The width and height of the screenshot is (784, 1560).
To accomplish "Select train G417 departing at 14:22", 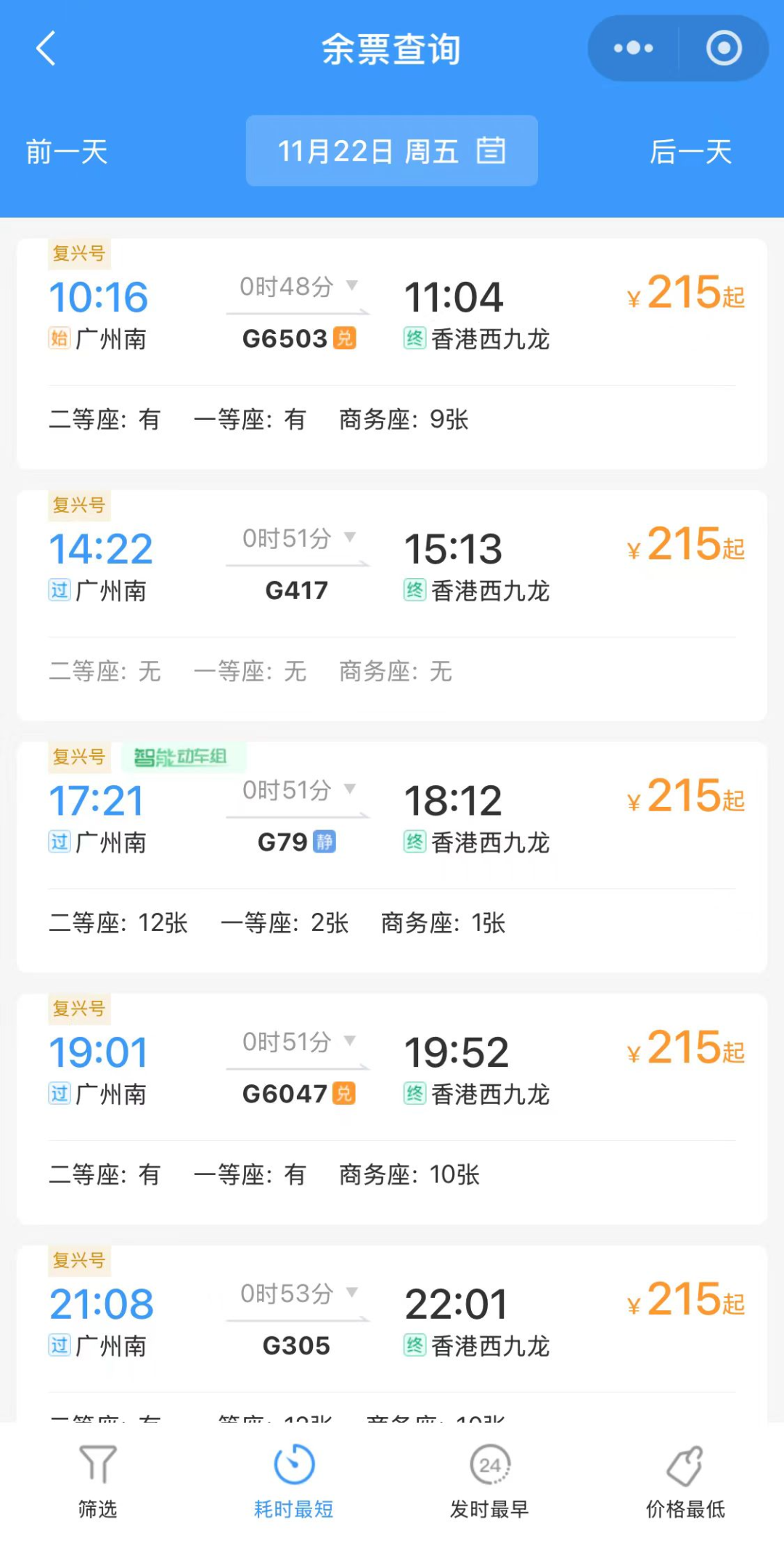I will click(x=392, y=606).
